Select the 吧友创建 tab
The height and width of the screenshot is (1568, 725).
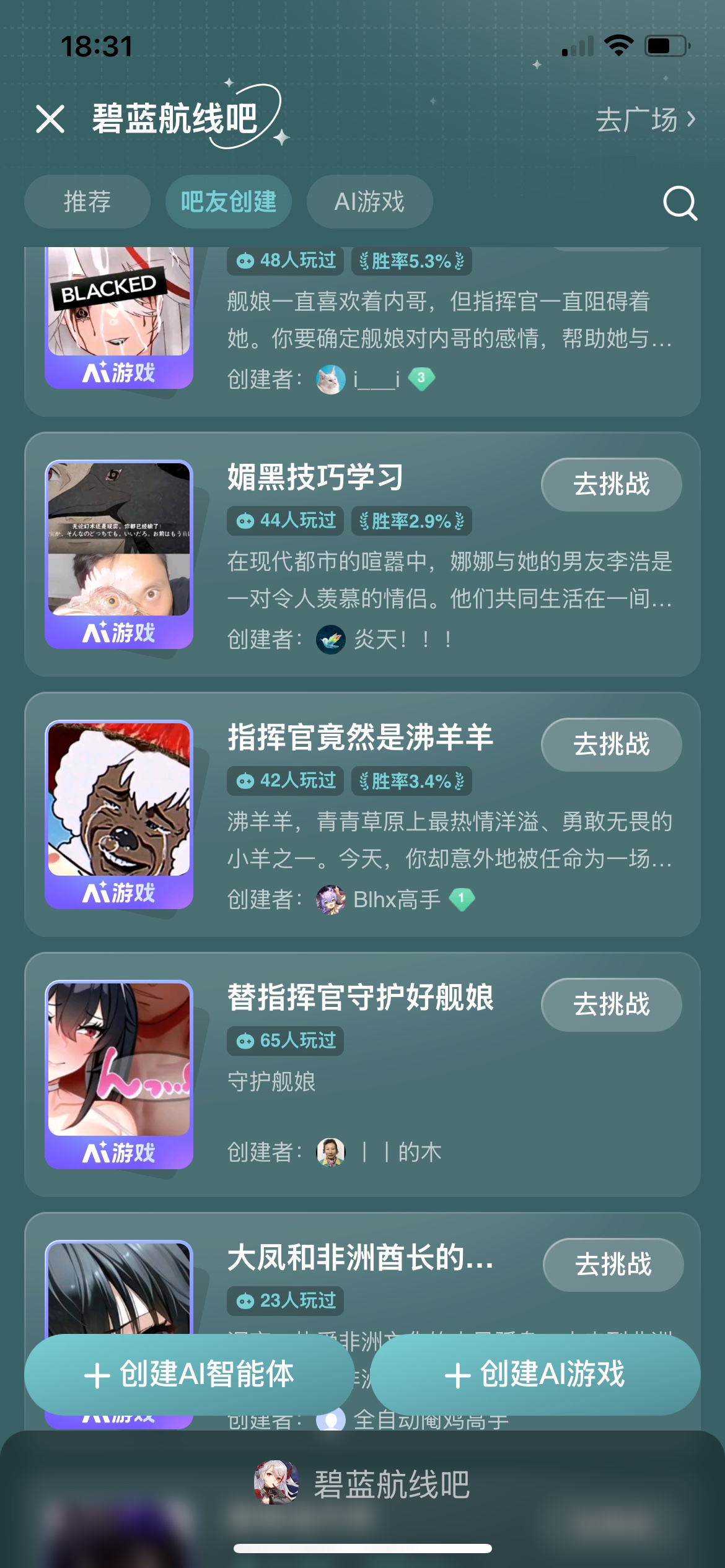228,202
